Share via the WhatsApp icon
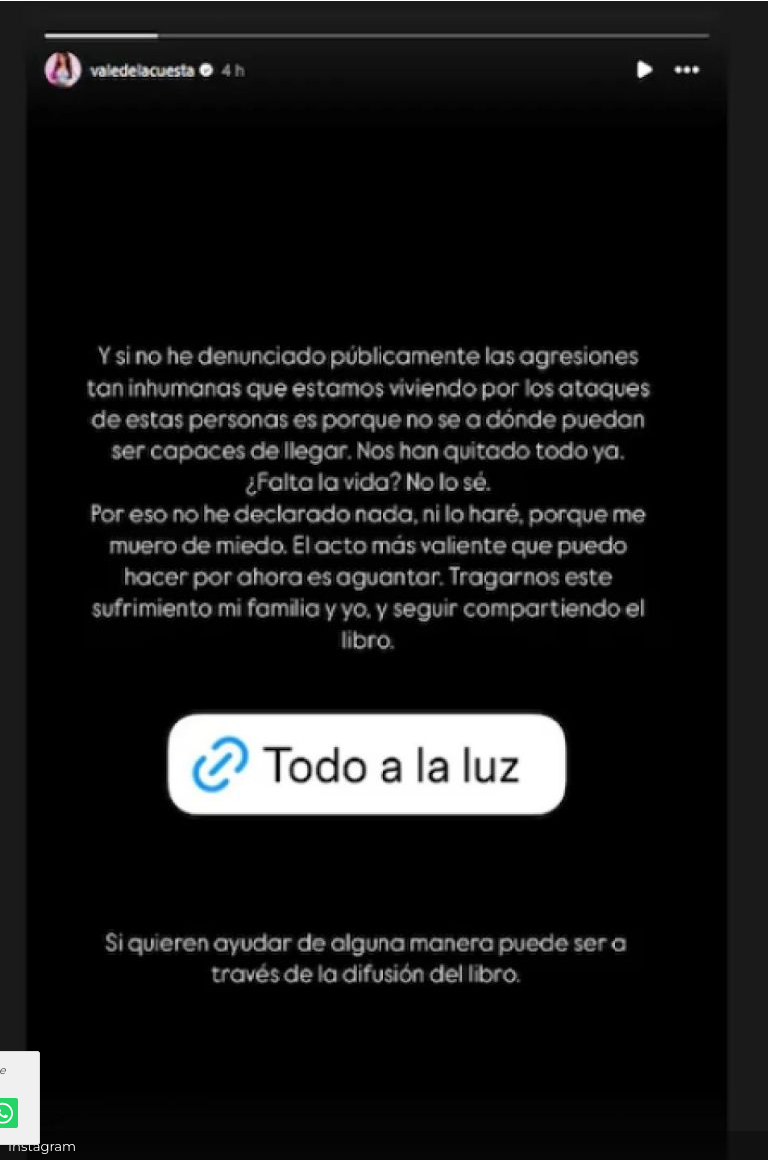768x1160 pixels. [x=7, y=1113]
